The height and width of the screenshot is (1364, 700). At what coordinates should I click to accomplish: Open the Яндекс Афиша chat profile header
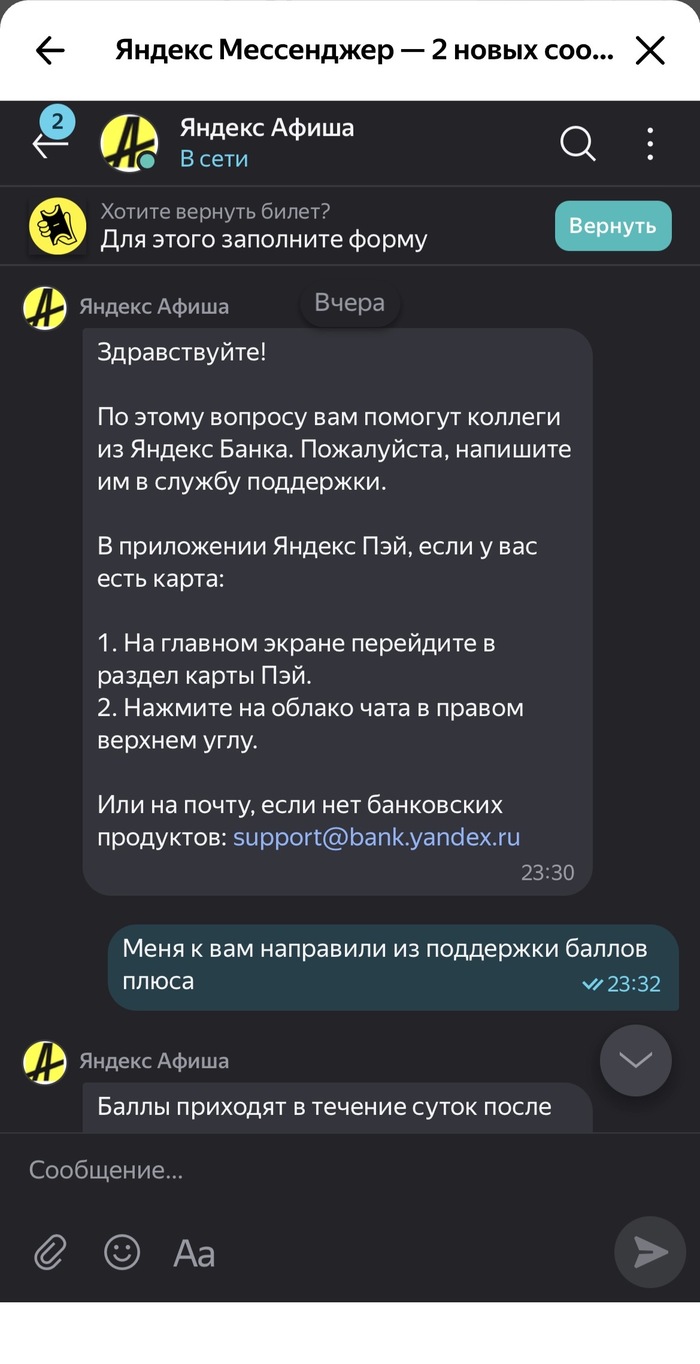pyautogui.click(x=266, y=142)
